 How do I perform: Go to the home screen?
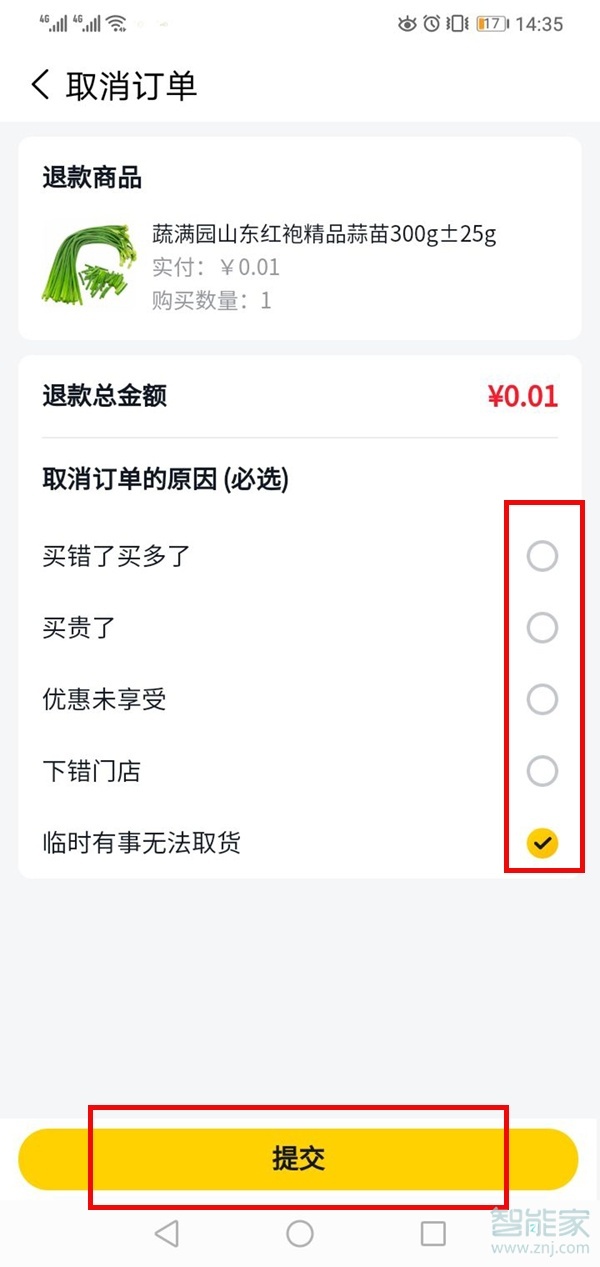[300, 1233]
